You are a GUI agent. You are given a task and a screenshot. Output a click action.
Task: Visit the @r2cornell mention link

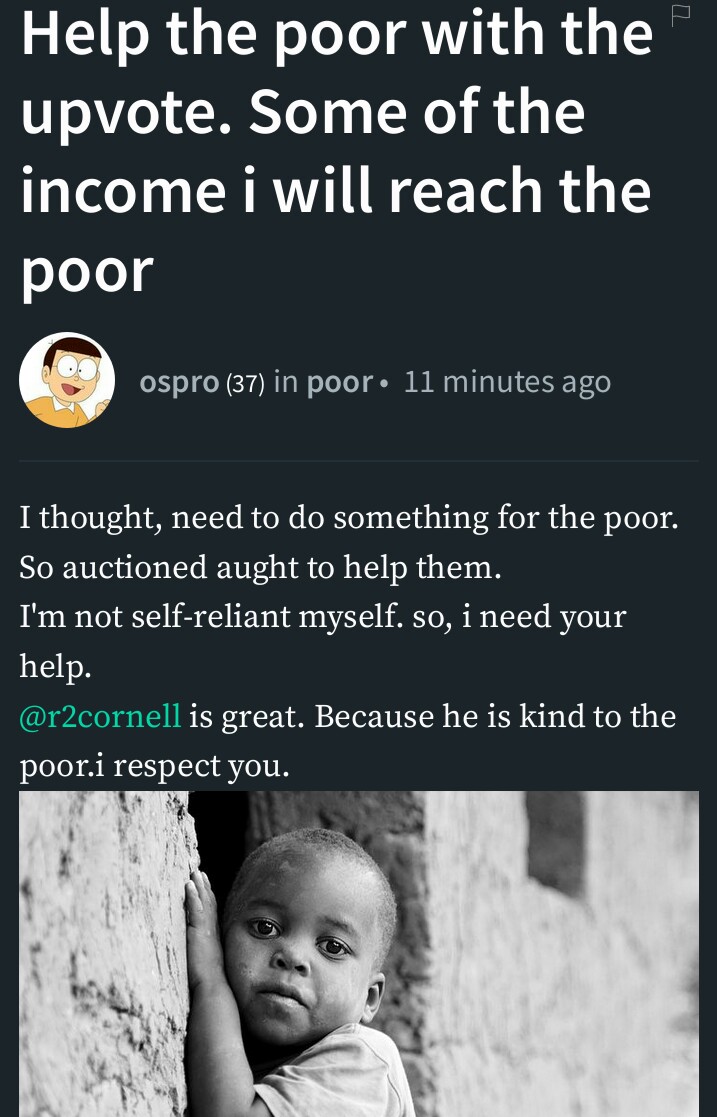(x=100, y=716)
